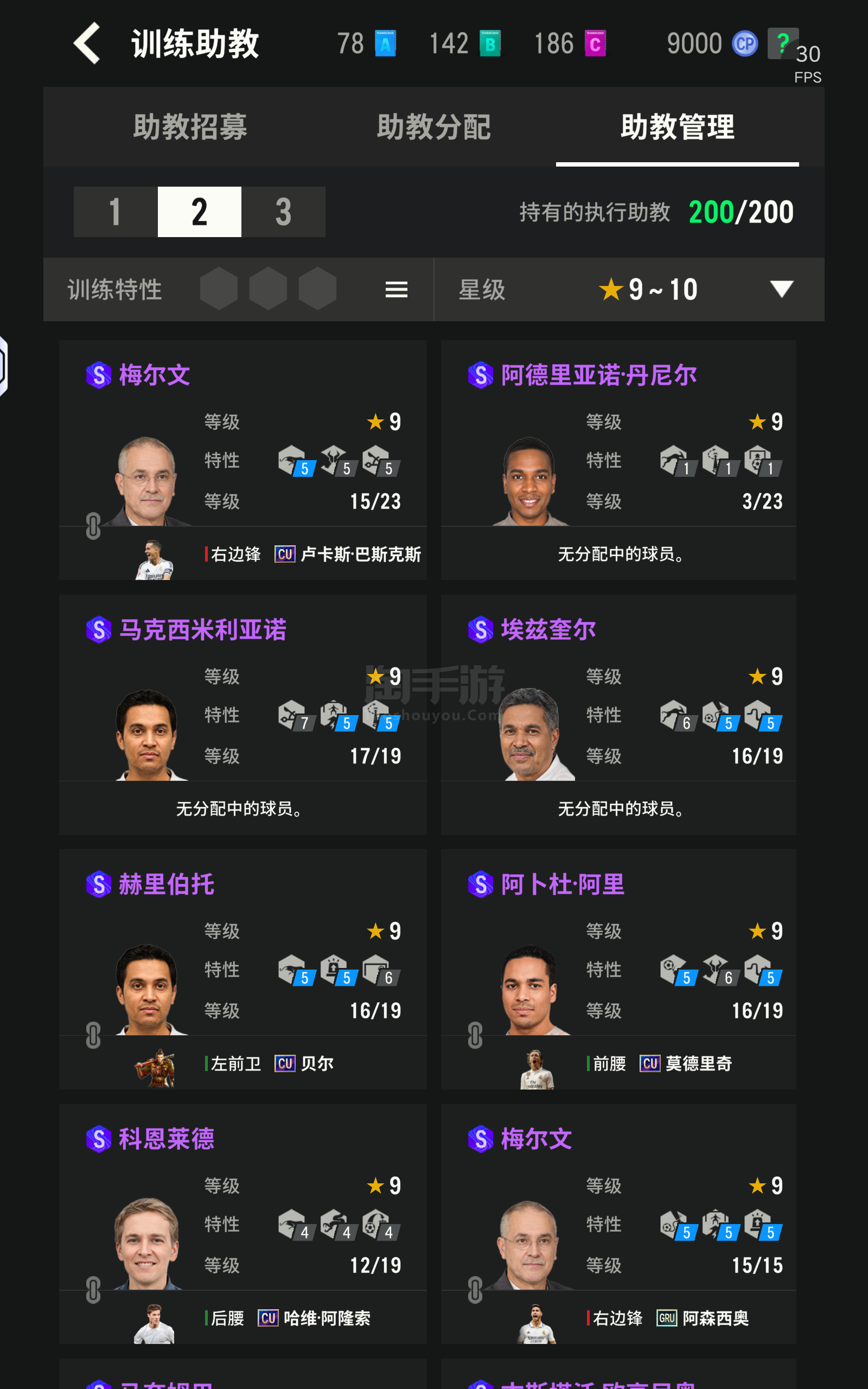
Task: Open 梅尔文 card assigned to 卢卡斯·巴斯克斯
Action: 243,459
